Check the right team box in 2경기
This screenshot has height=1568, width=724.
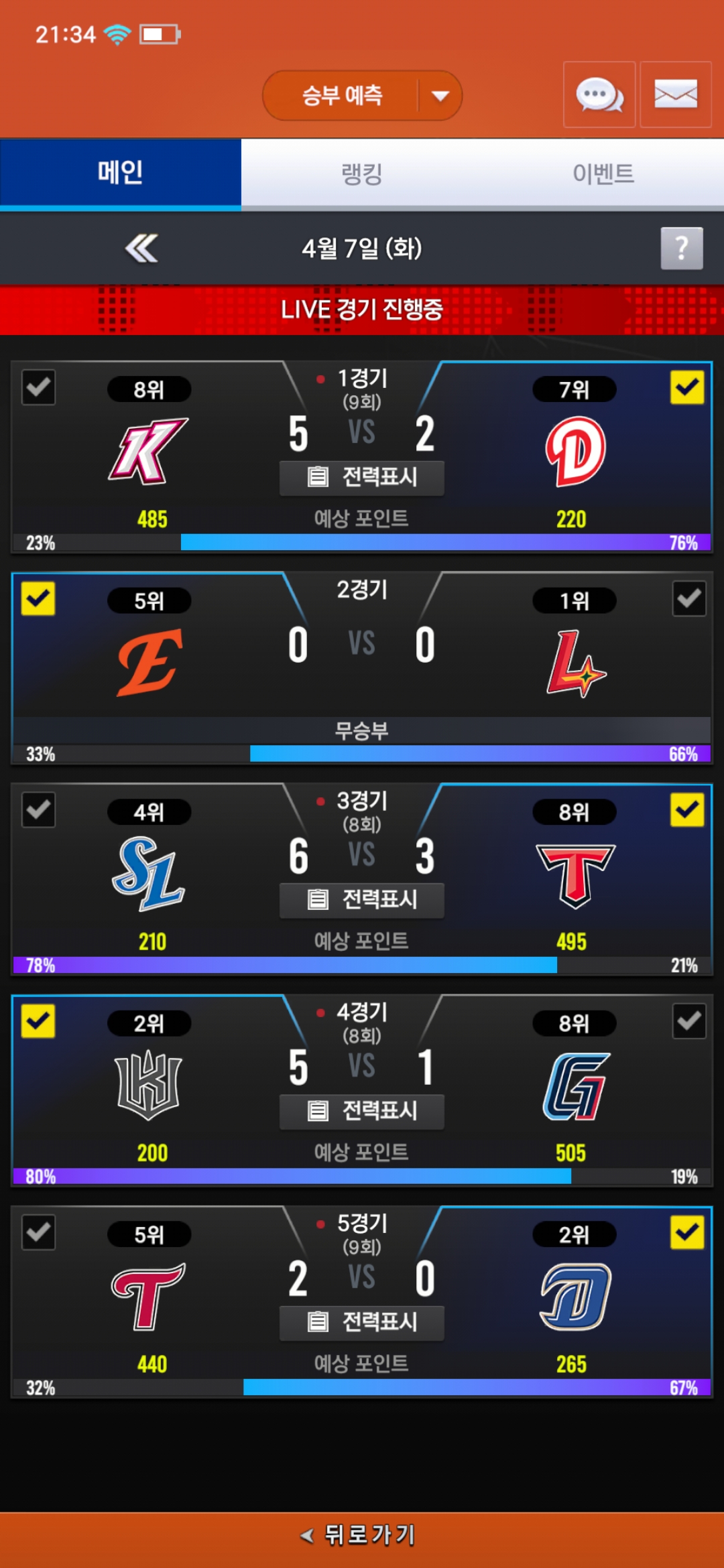tap(688, 598)
